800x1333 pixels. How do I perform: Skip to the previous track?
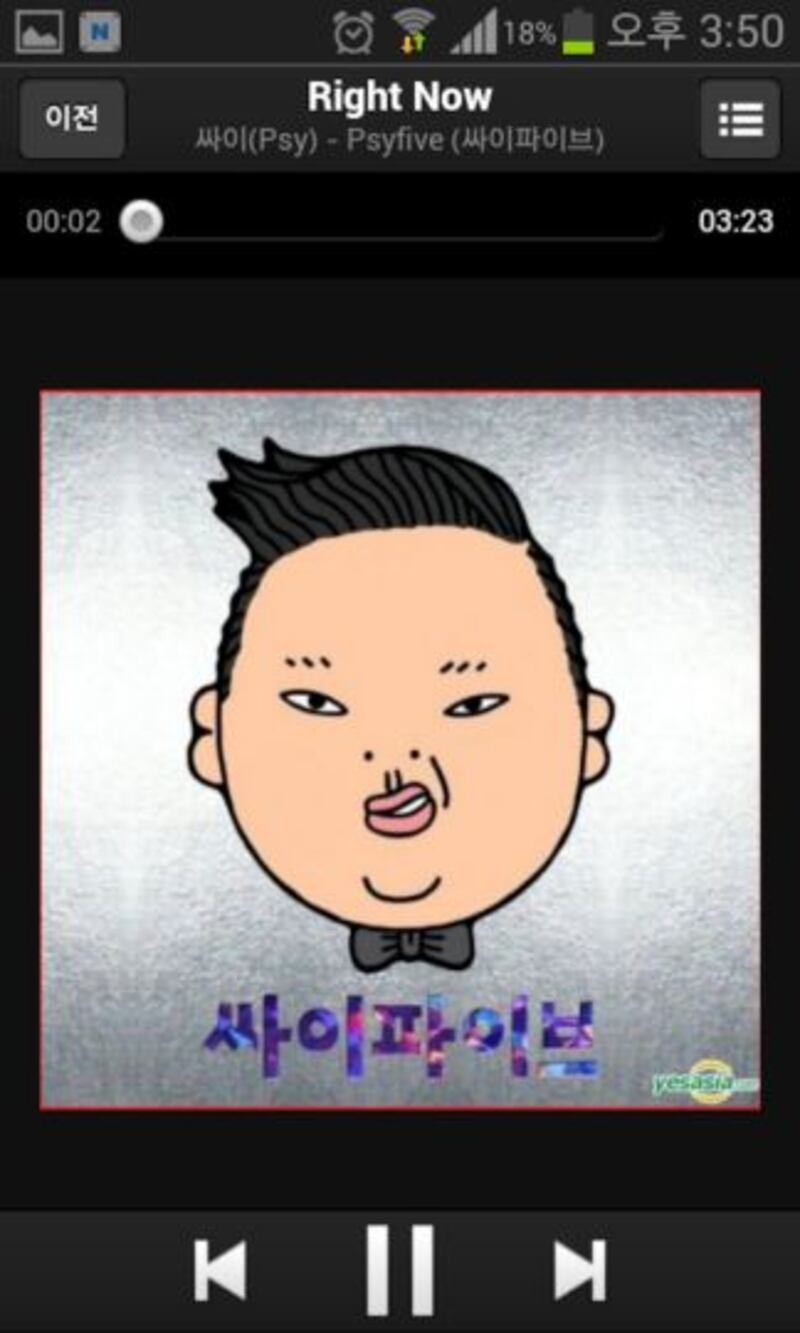[220, 1271]
